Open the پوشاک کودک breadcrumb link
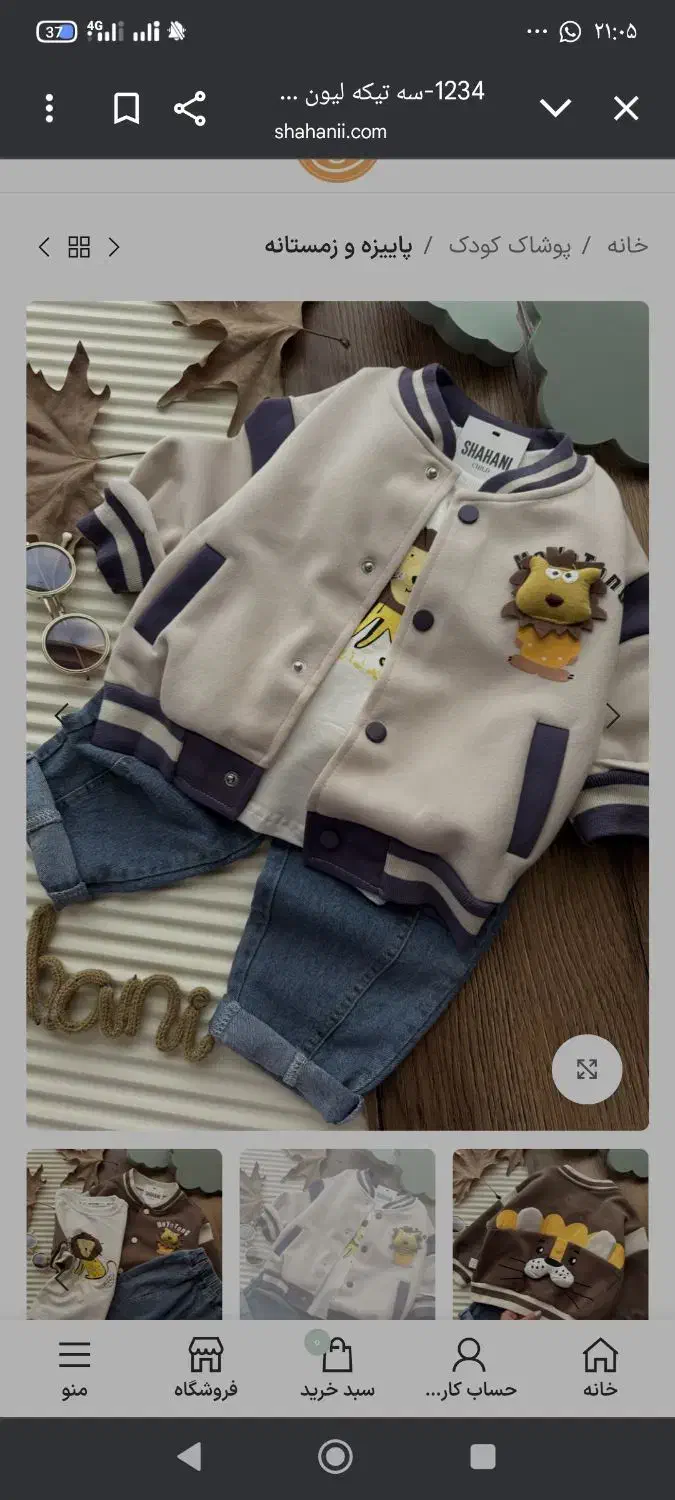Screen dimensions: 675x1500 pyautogui.click(x=509, y=246)
